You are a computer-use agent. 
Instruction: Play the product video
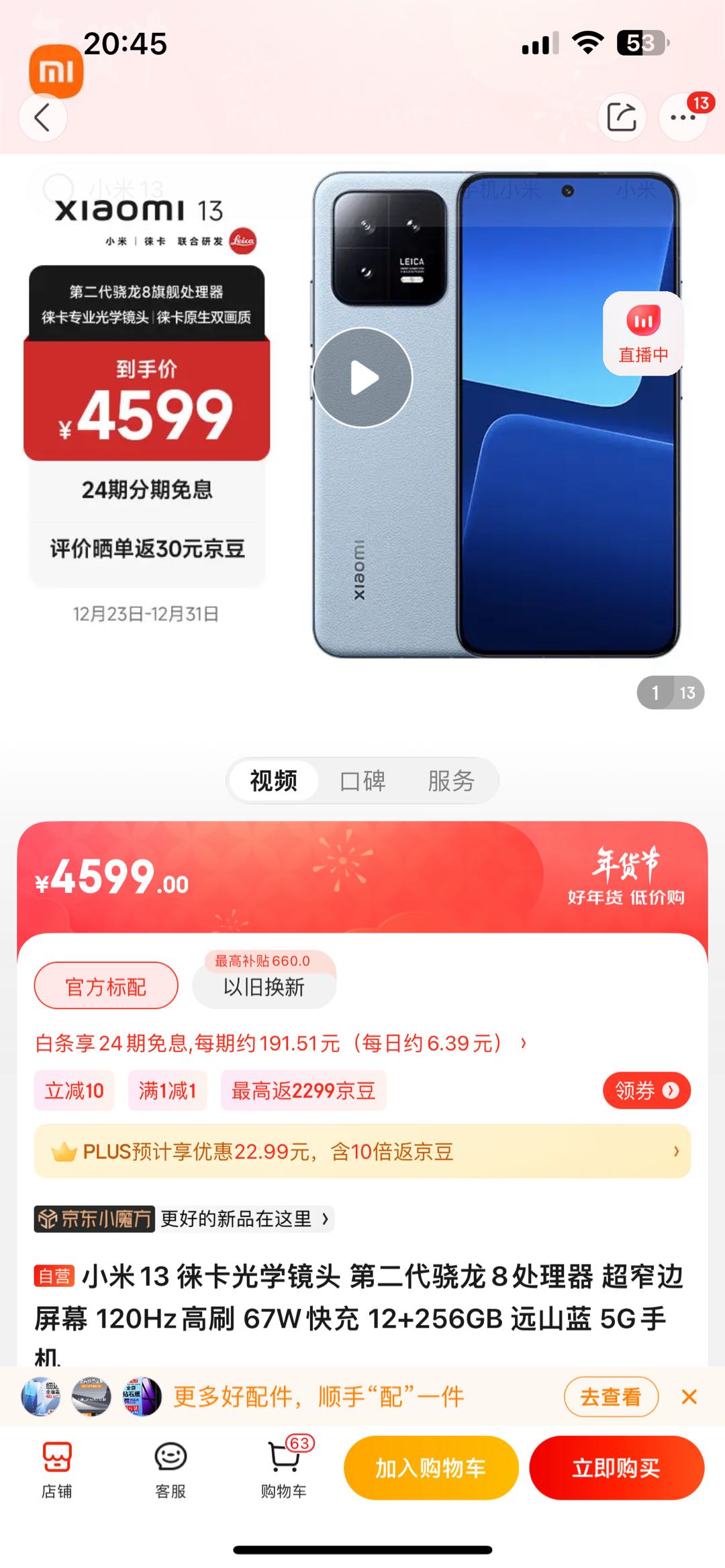tap(363, 378)
